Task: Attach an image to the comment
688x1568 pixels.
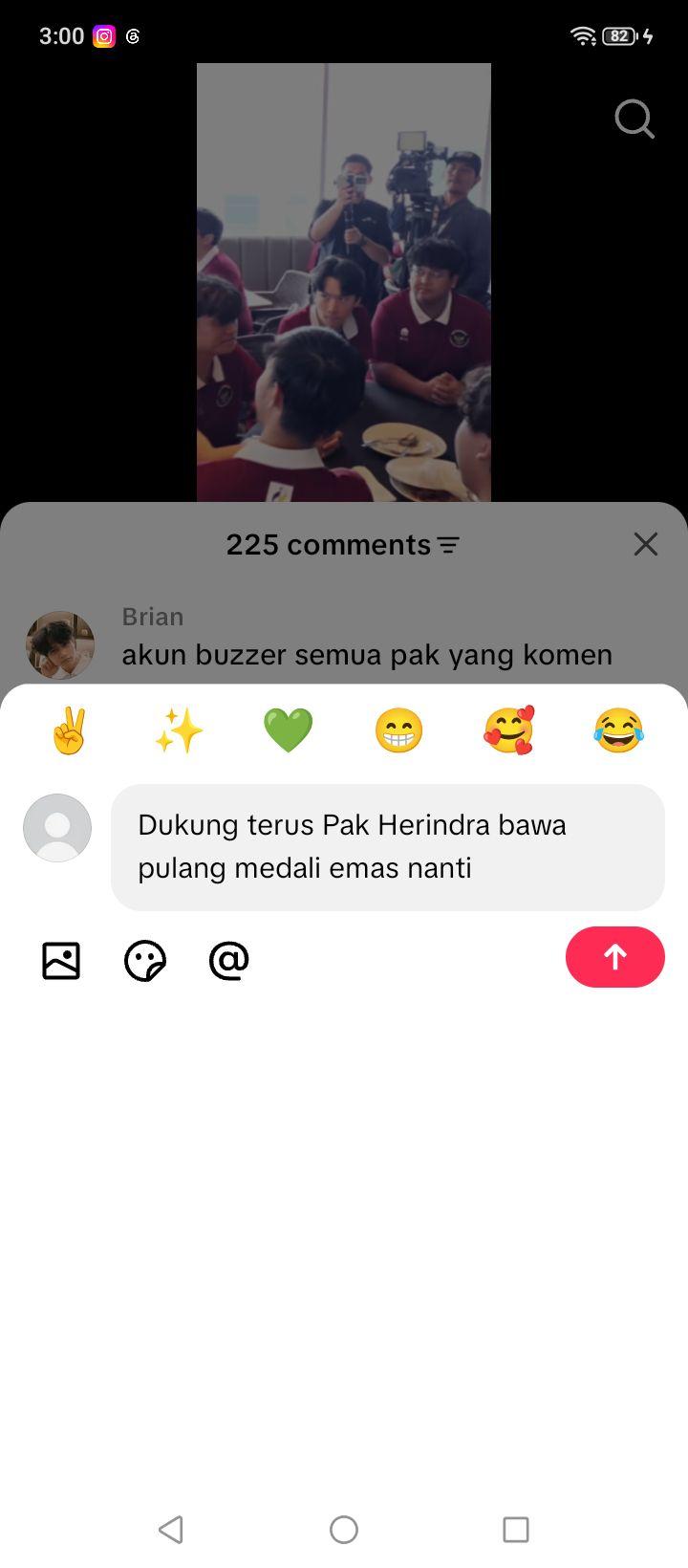Action: [61, 960]
